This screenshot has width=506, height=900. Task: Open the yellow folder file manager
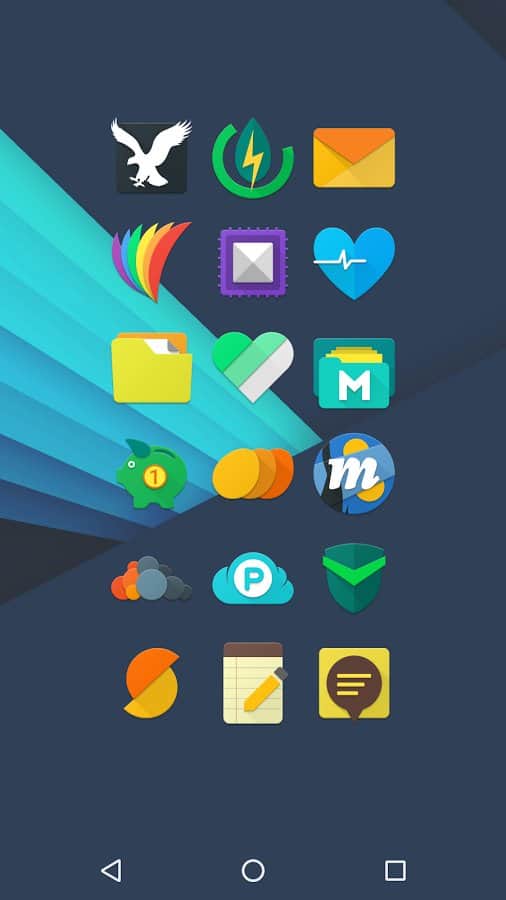[151, 367]
